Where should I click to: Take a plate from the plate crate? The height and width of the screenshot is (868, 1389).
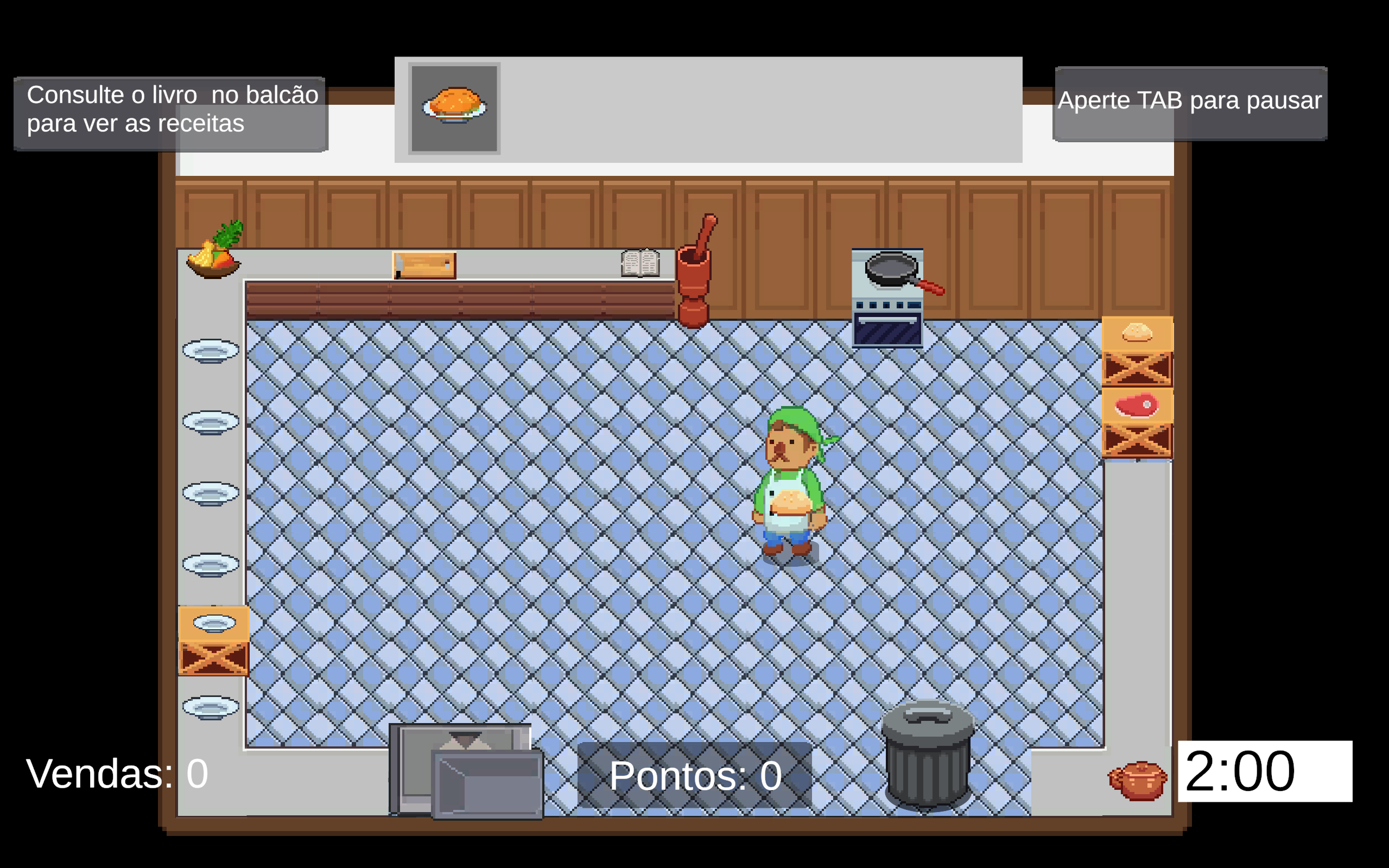click(213, 640)
